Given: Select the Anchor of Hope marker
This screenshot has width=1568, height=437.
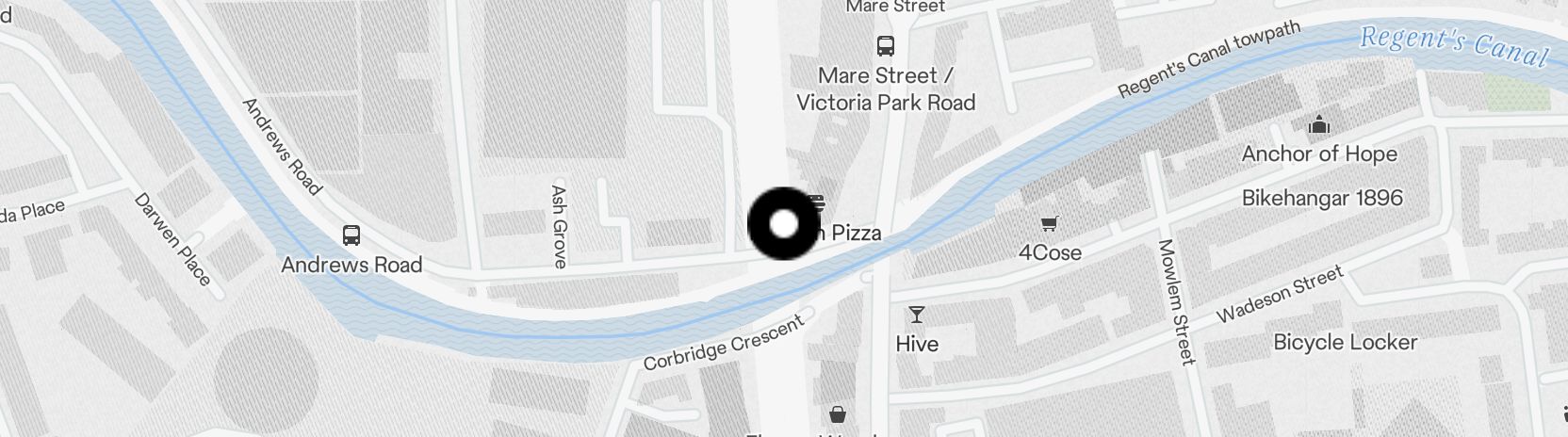Looking at the screenshot, I should tap(1318, 125).
